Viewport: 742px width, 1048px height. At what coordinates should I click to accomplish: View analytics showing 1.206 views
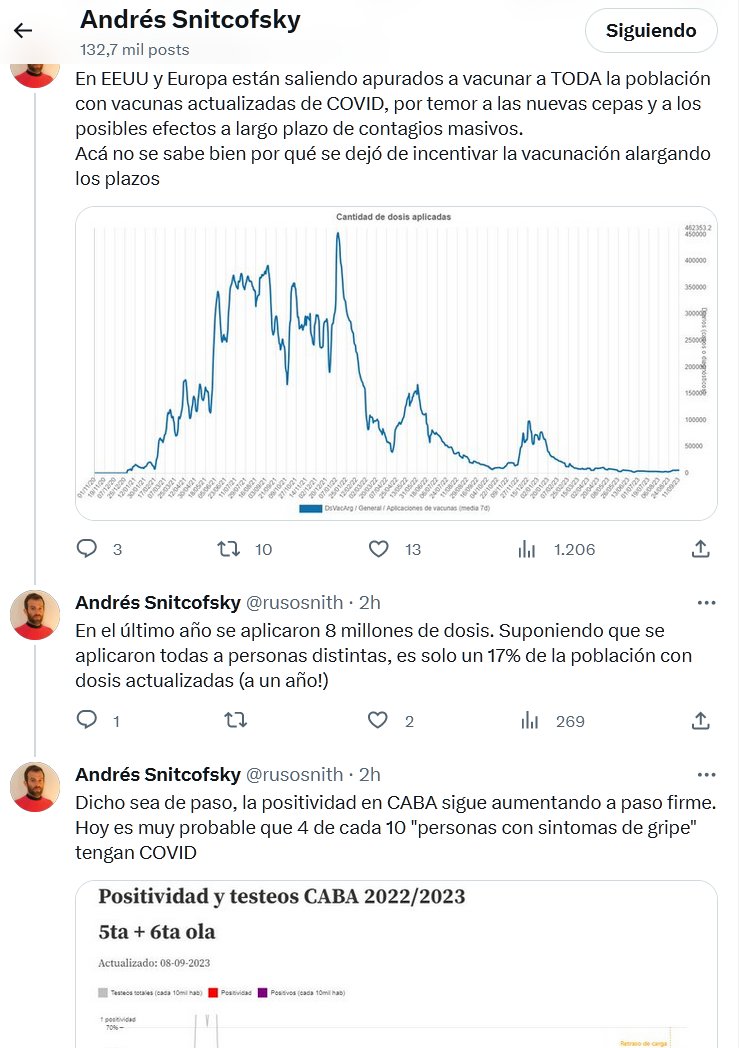point(528,549)
